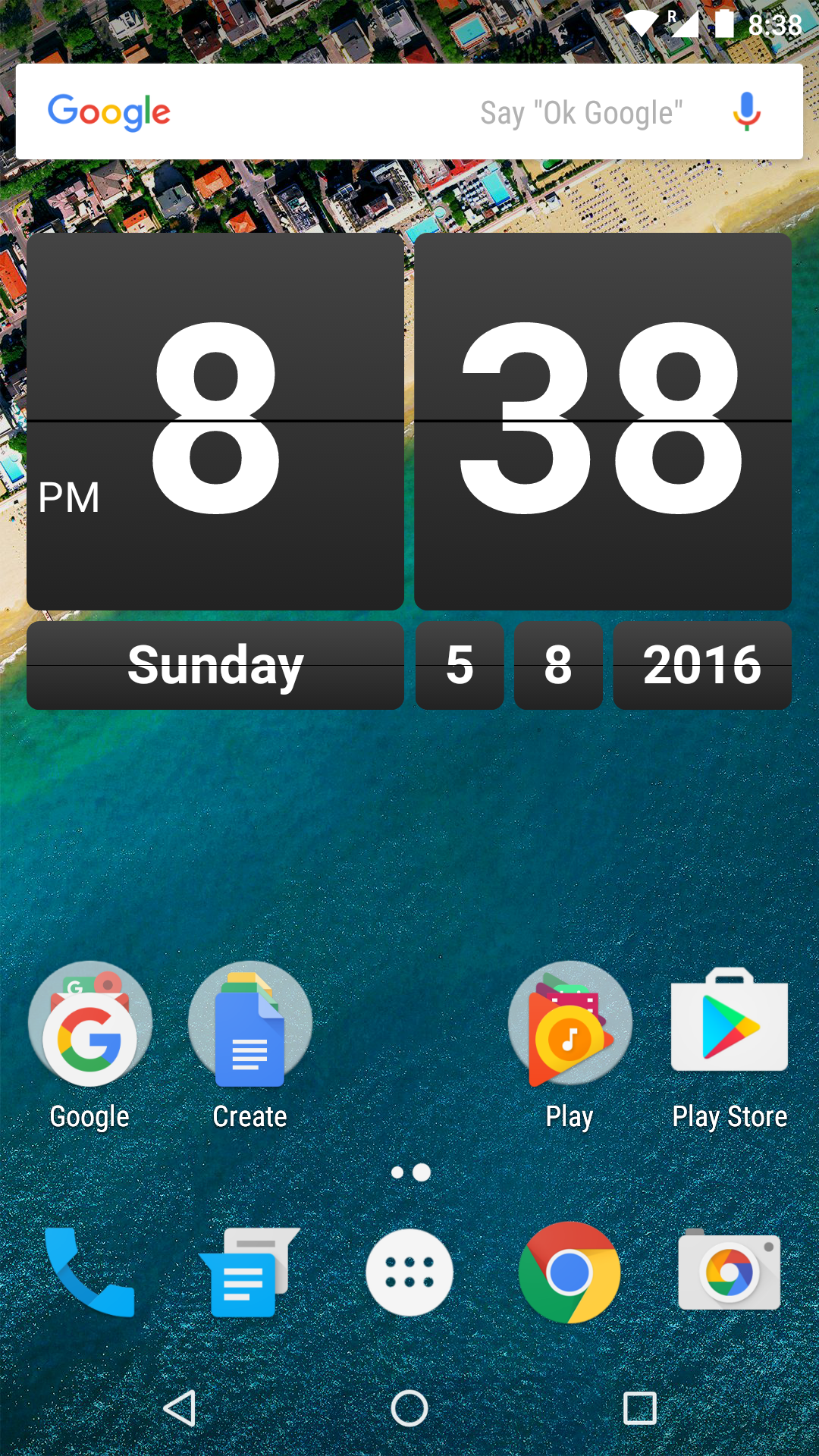Screen dimensions: 819x1456
Task: Tap the microphone for voice search
Action: [746, 112]
